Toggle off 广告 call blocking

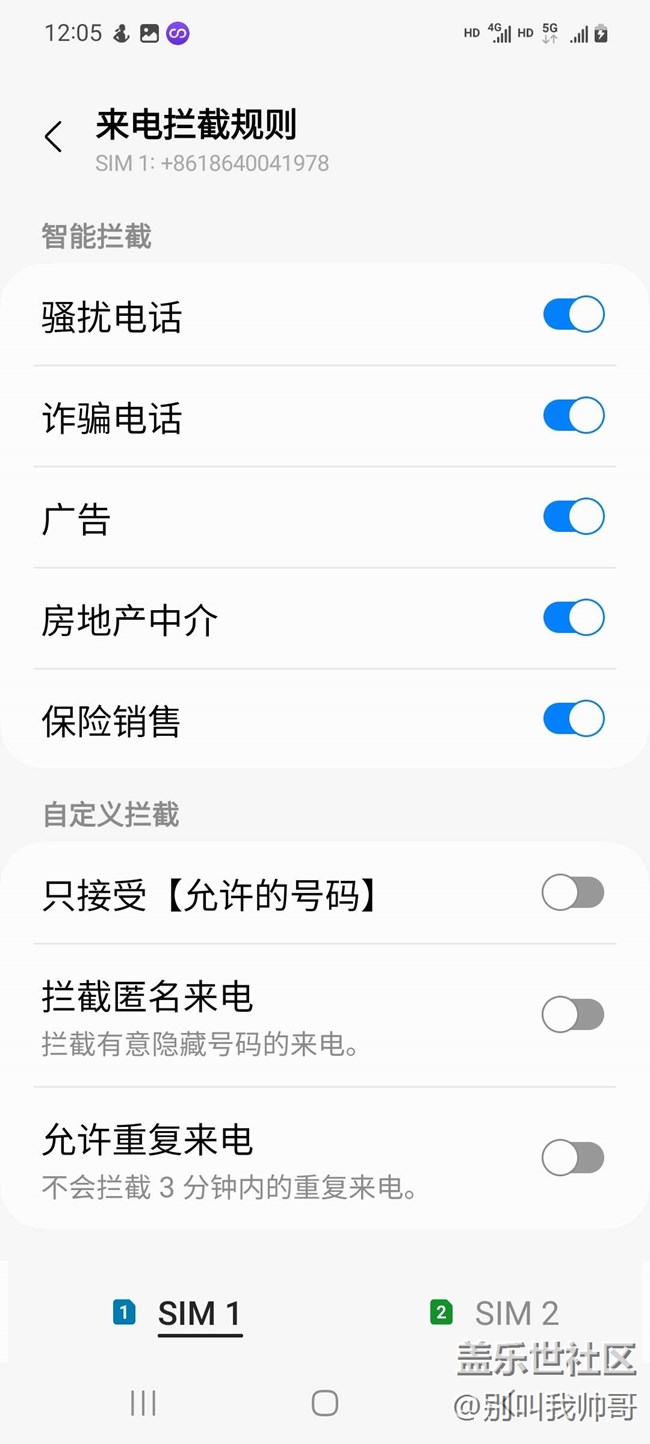pos(573,517)
